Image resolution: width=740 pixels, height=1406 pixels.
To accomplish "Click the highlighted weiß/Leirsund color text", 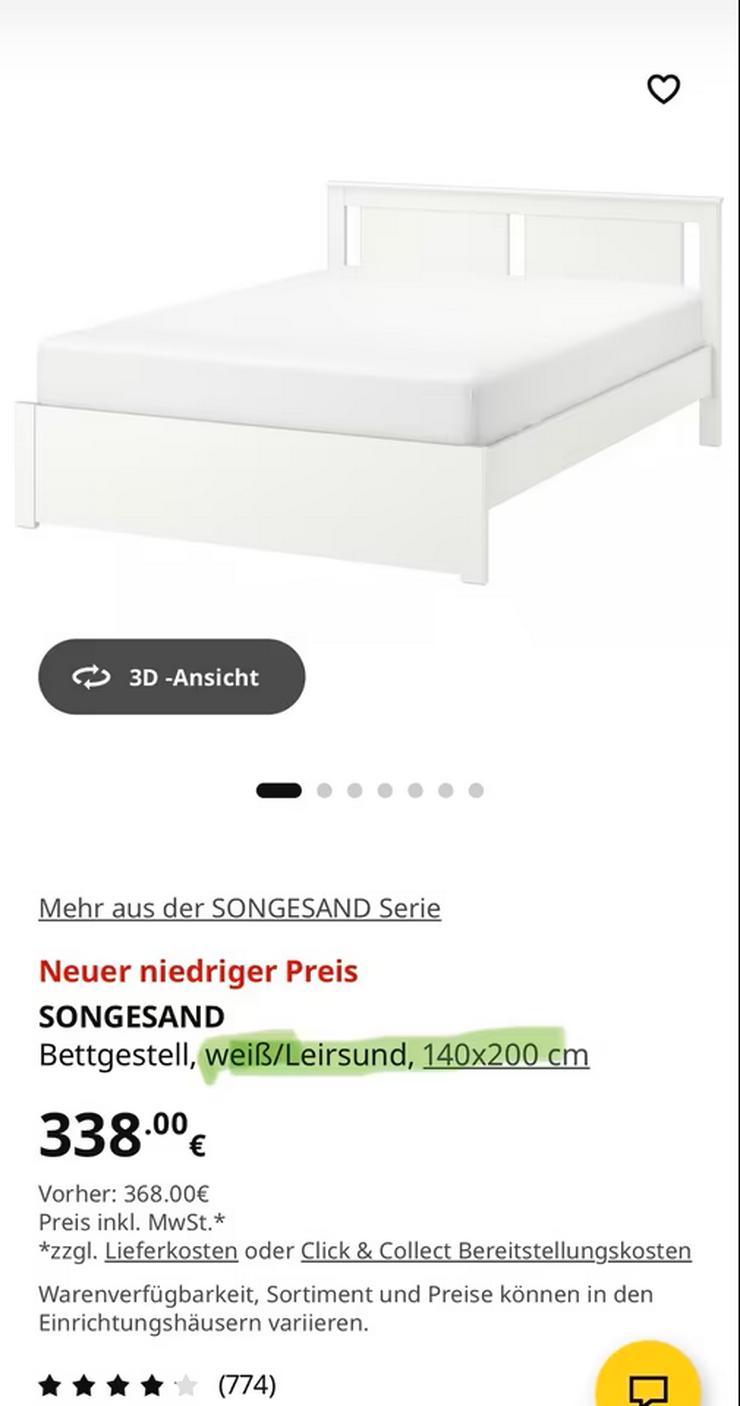I will tap(303, 1054).
